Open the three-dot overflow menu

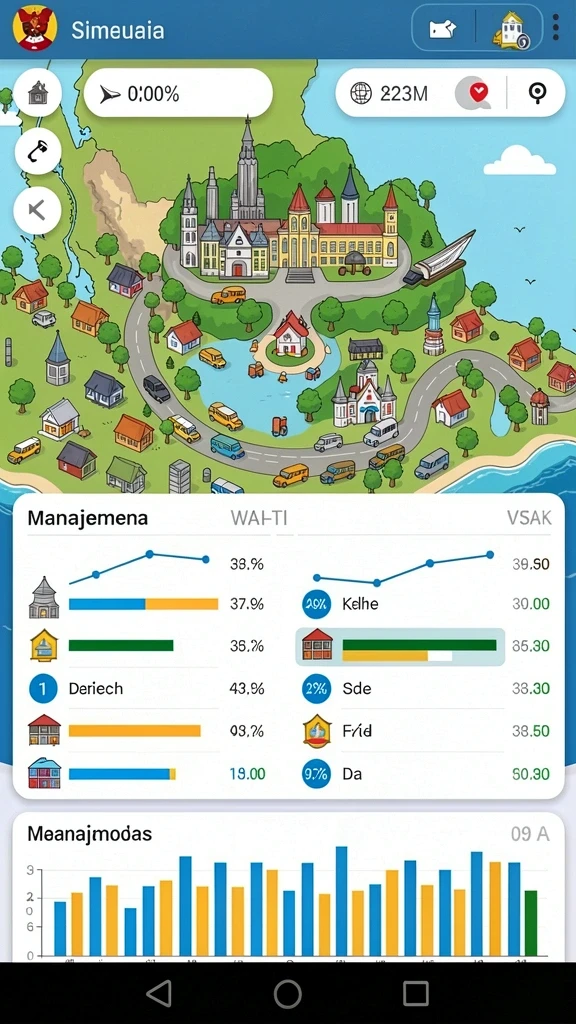click(555, 27)
